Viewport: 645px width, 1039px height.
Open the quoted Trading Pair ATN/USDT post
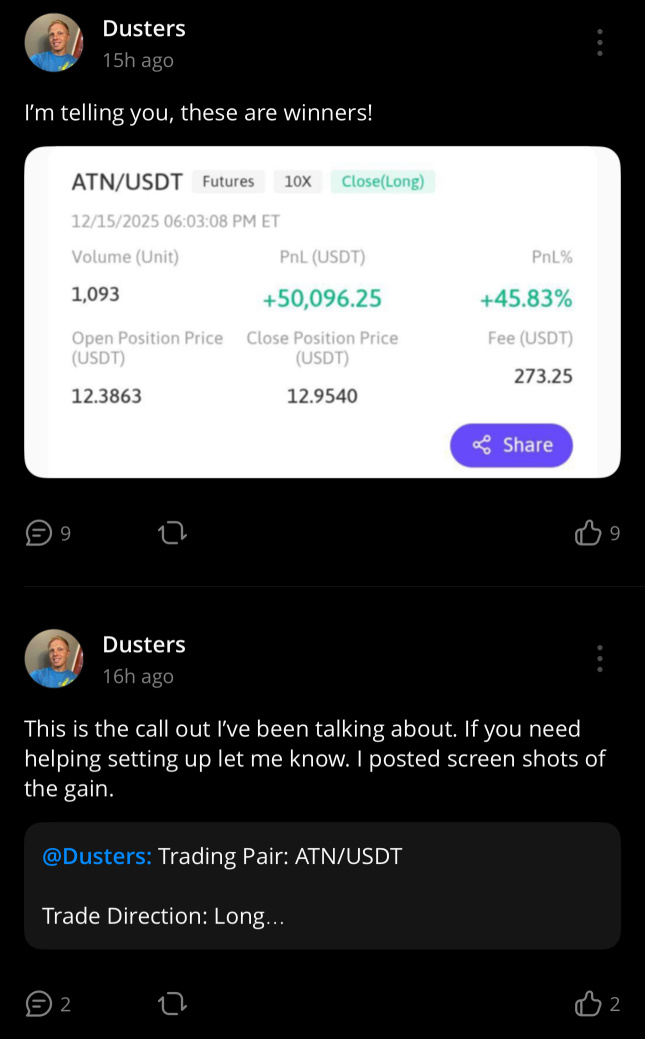(x=322, y=886)
